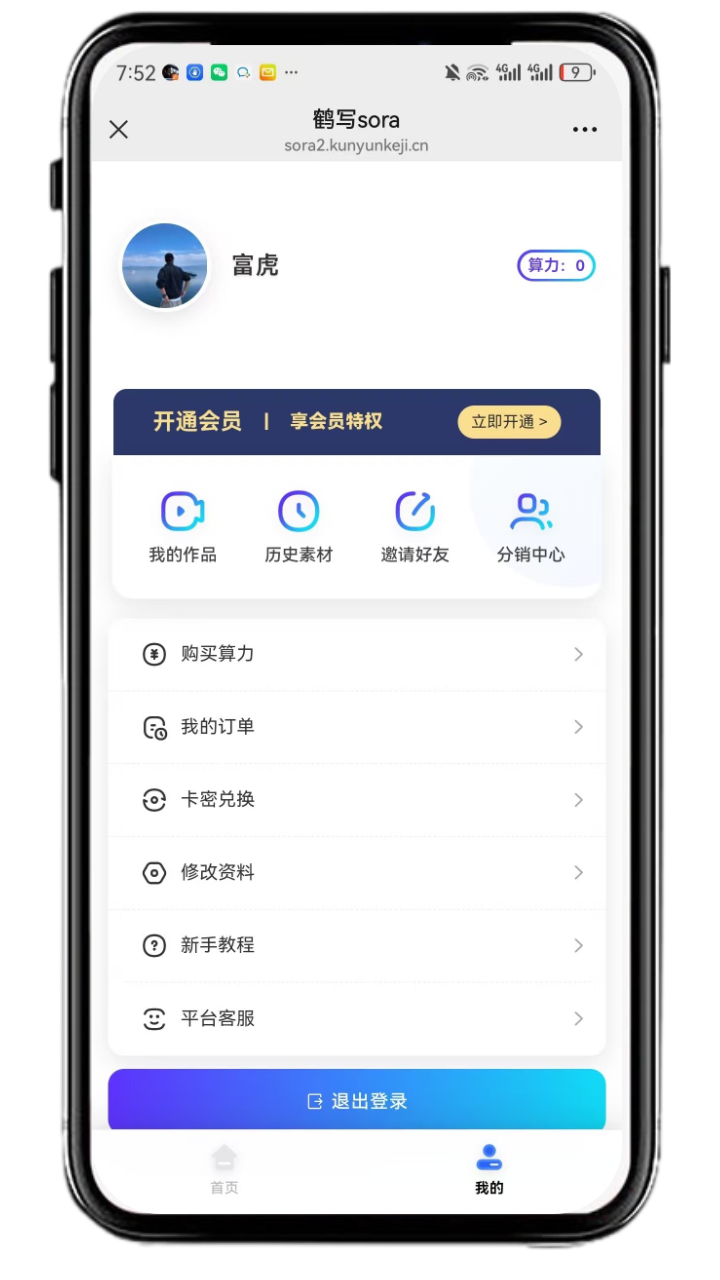Open the 新手教程 tutorial

tap(357, 946)
